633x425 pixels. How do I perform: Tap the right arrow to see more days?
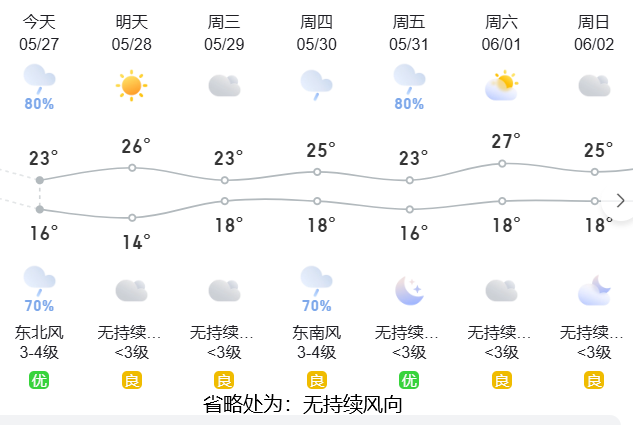(x=621, y=200)
